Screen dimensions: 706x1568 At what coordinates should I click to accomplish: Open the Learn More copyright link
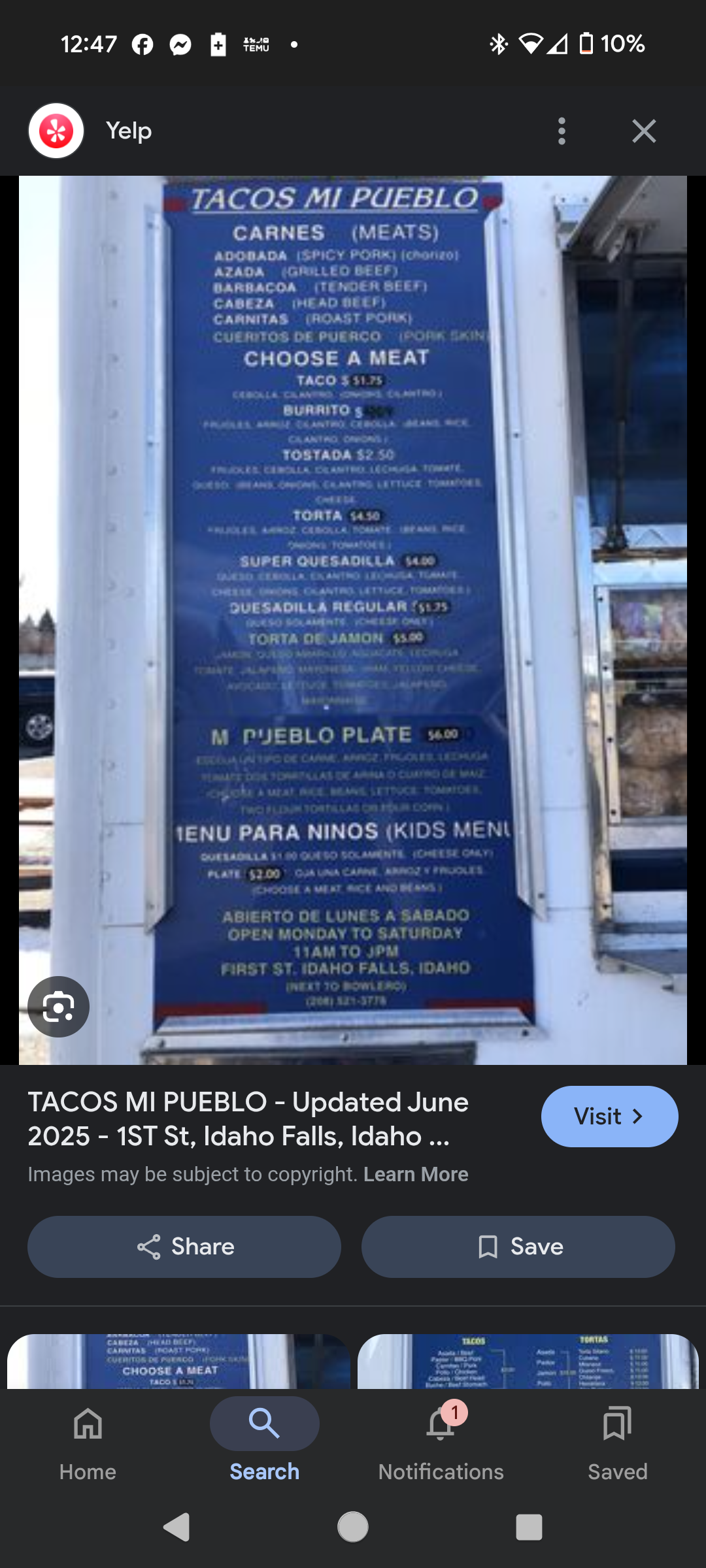[x=416, y=1174]
